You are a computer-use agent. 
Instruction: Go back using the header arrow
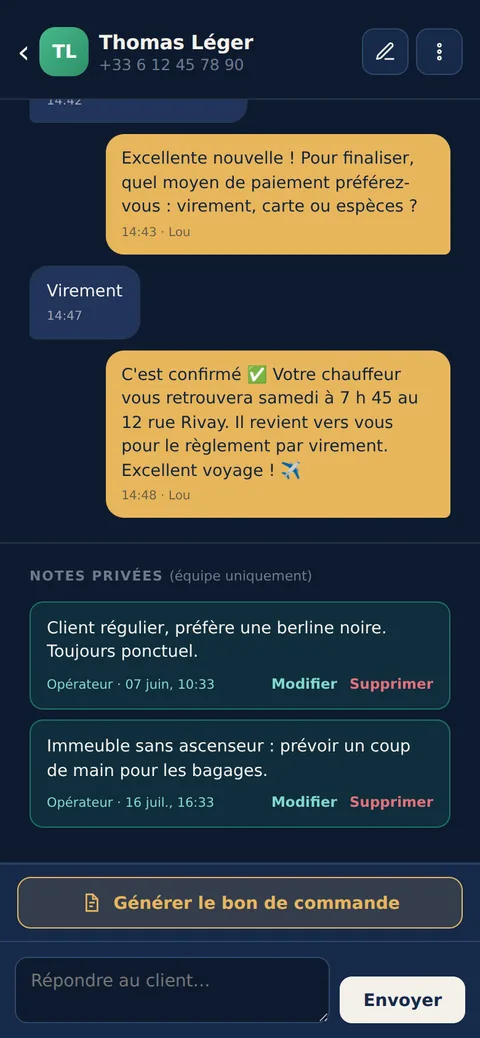coord(24,53)
